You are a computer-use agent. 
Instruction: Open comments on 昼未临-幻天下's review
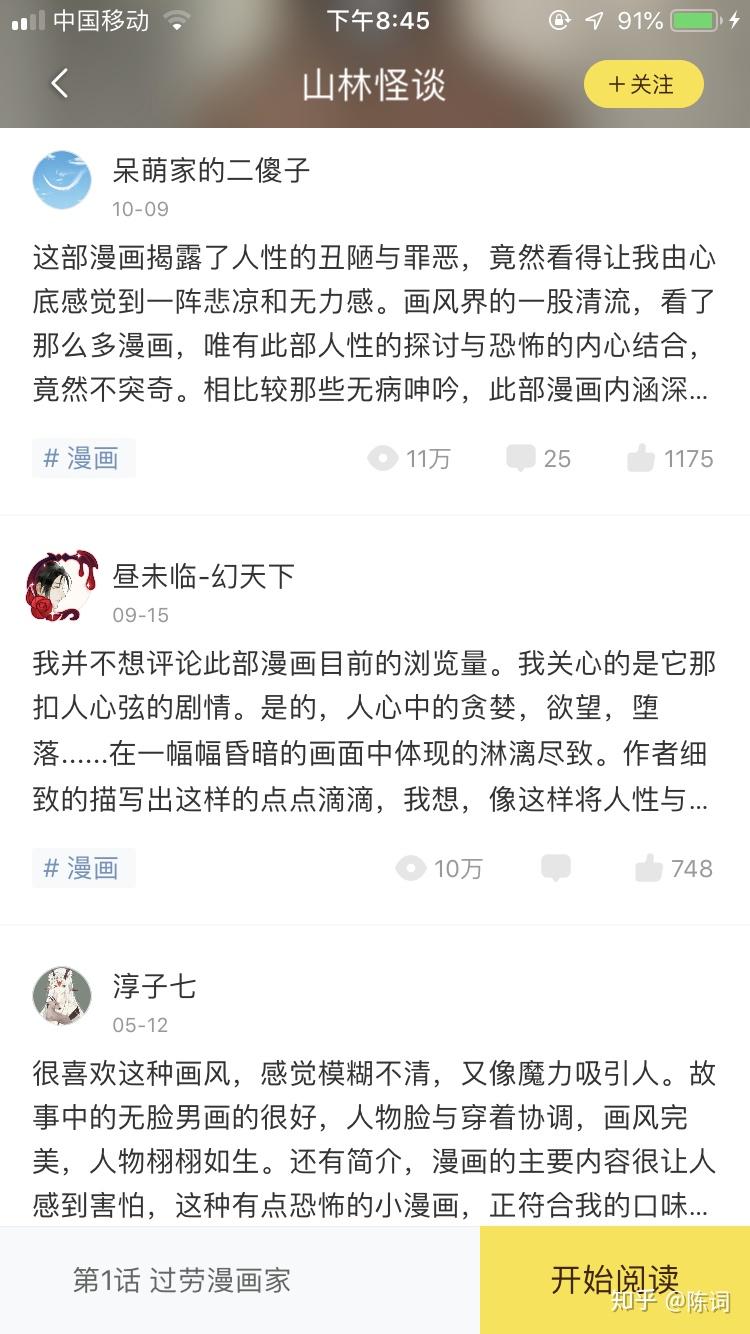[x=556, y=868]
